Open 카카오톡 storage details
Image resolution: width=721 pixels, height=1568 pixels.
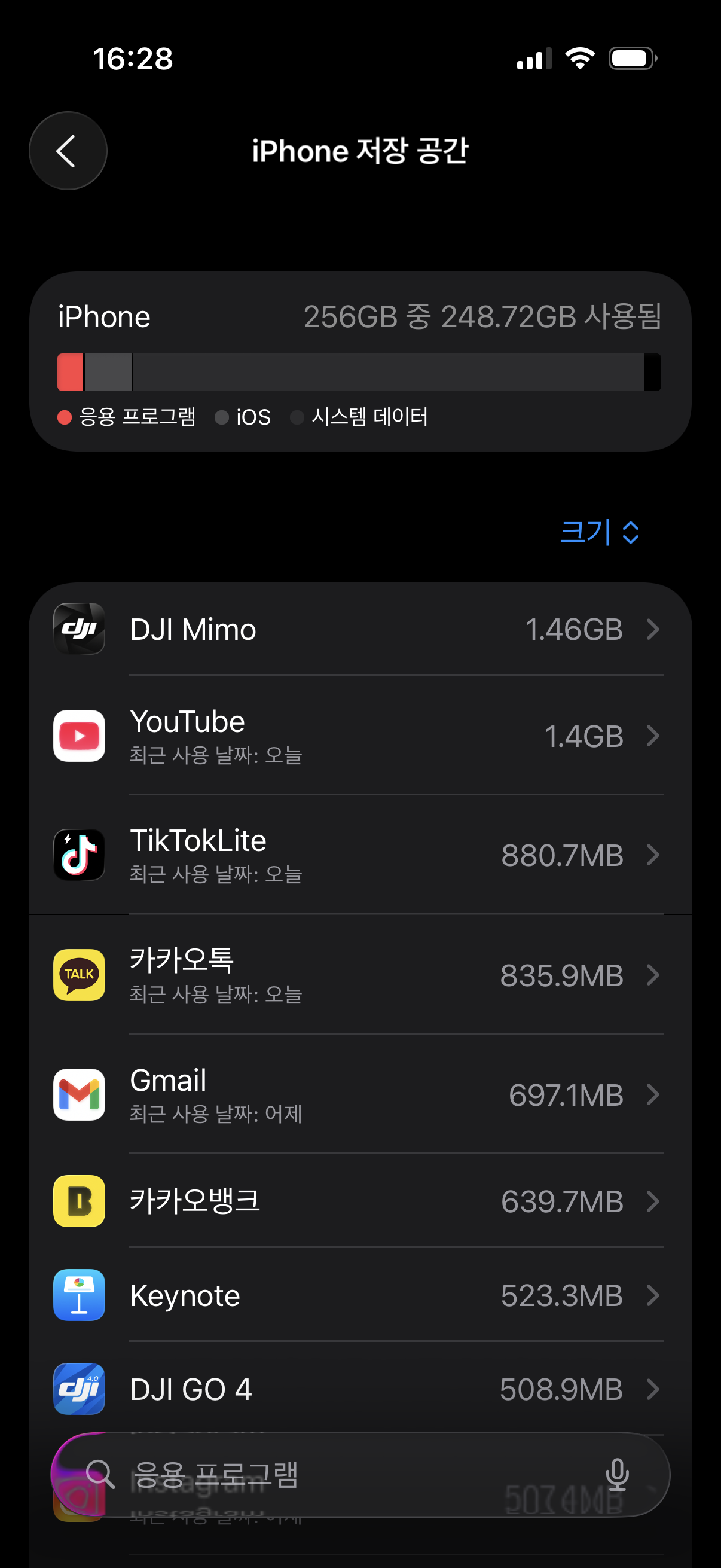pos(359,975)
